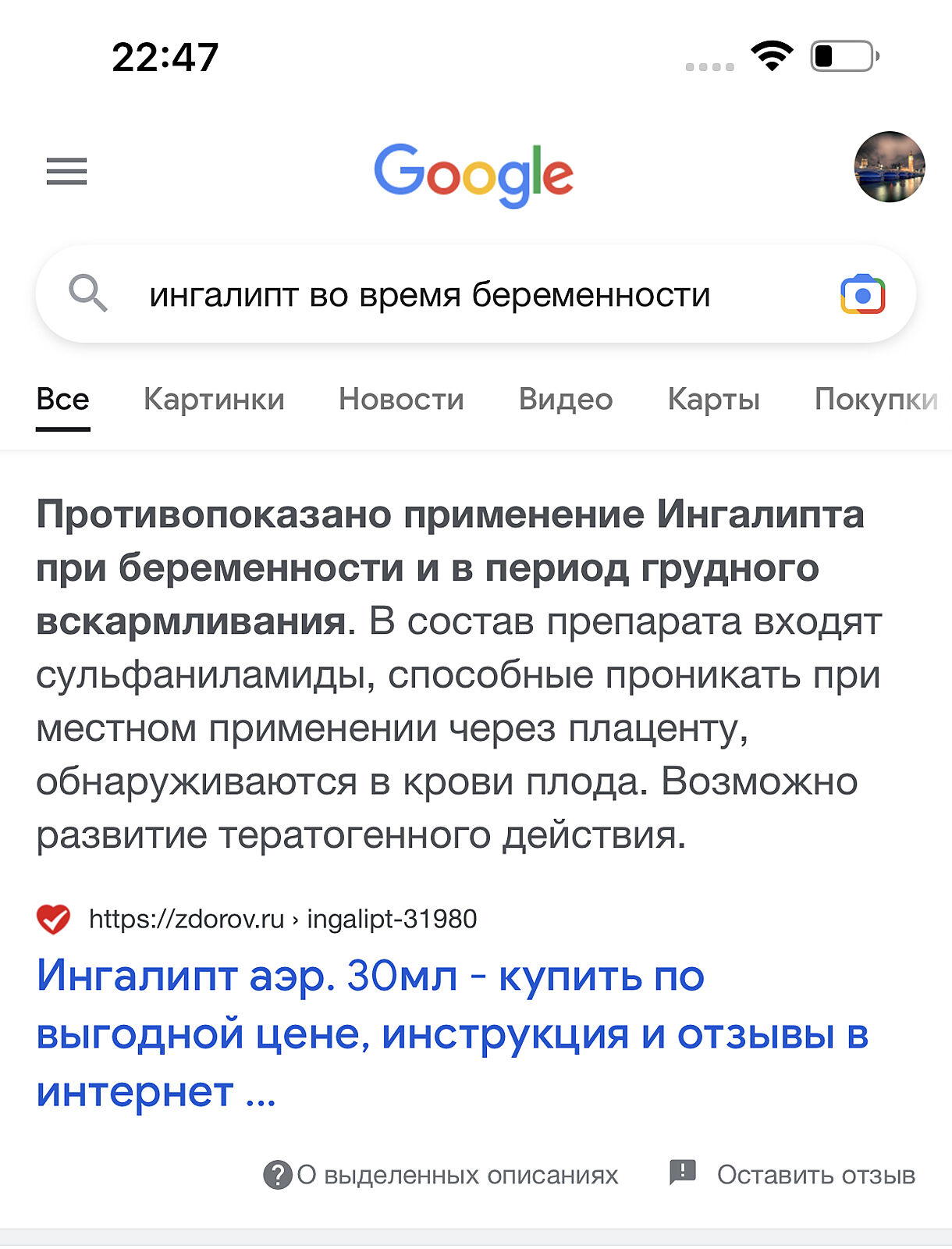Open О выделенных описаниях info

coord(442,1174)
